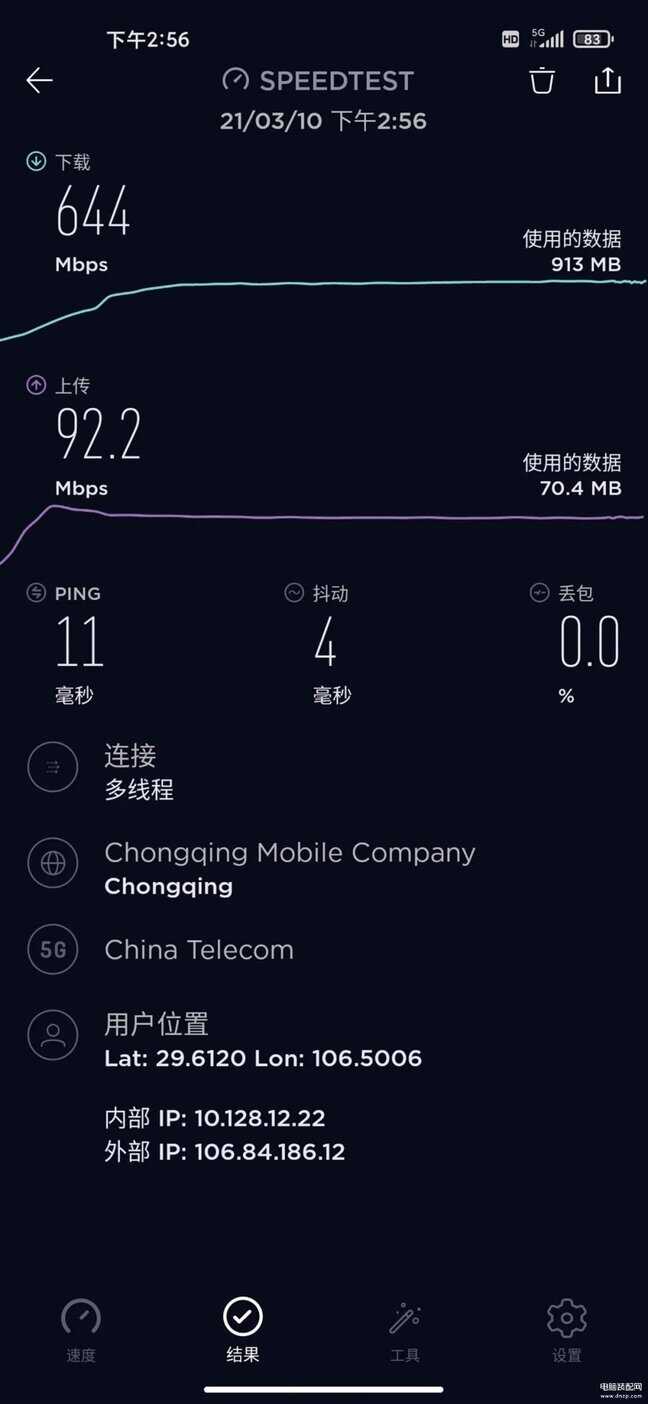Share this speed test result

(x=608, y=80)
